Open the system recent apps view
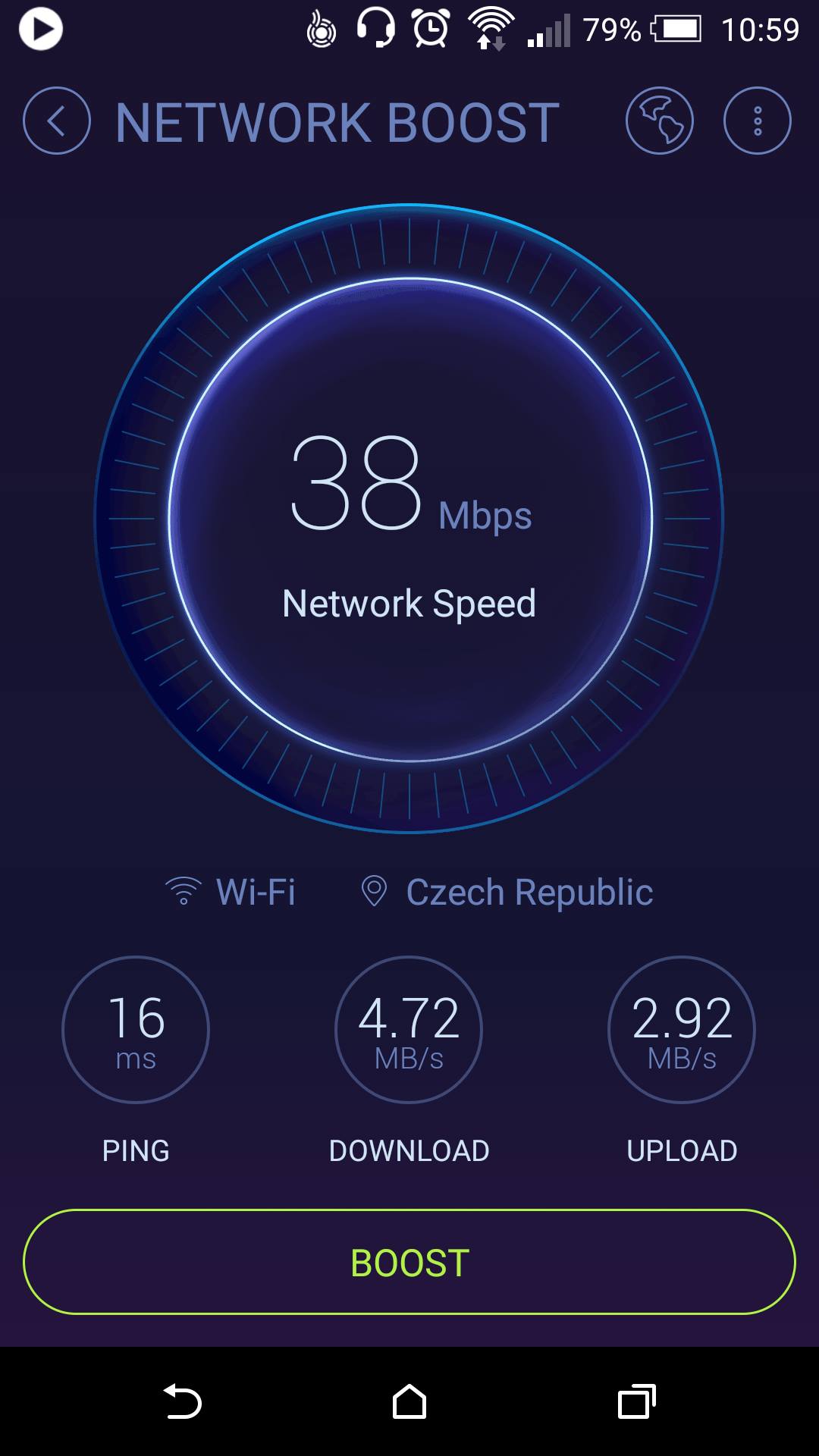Image resolution: width=819 pixels, height=1456 pixels. (636, 1401)
